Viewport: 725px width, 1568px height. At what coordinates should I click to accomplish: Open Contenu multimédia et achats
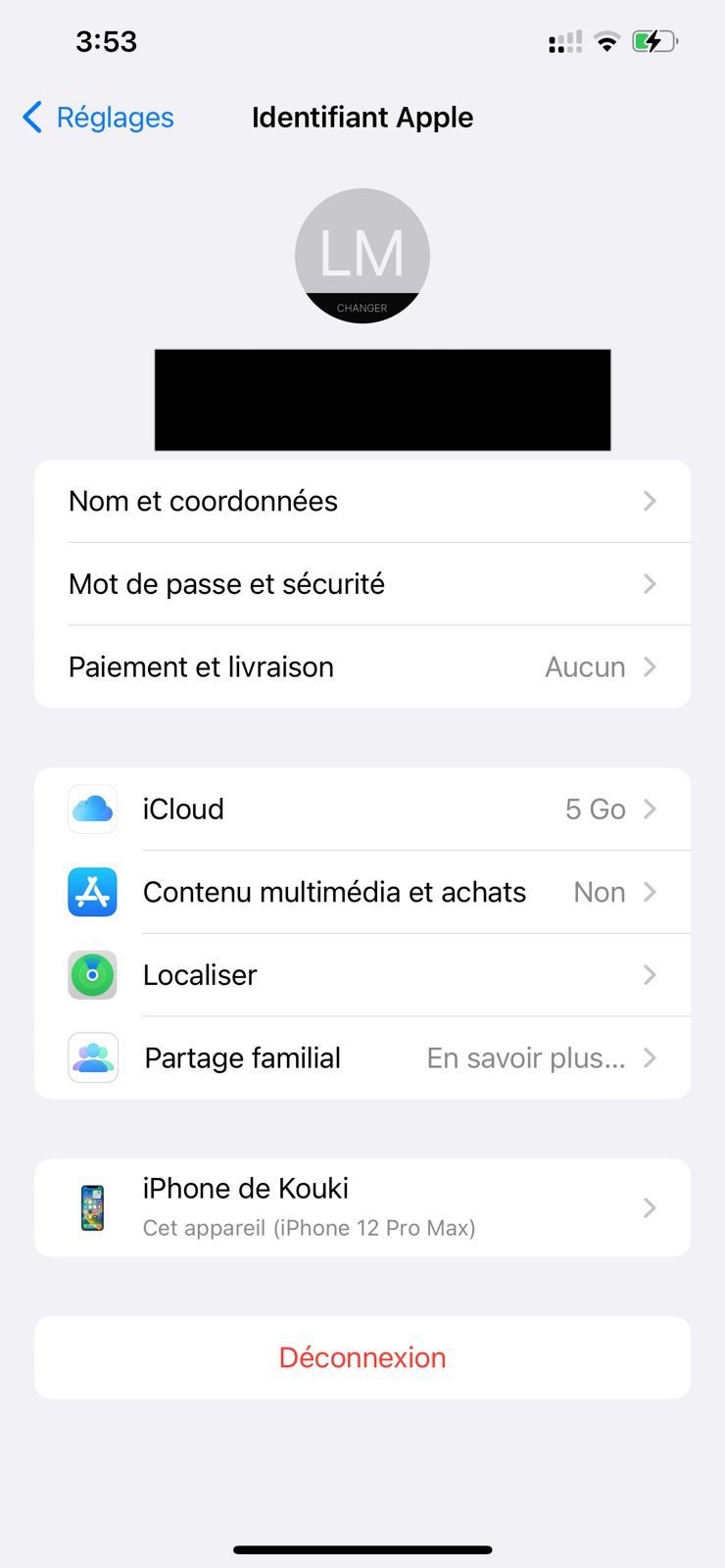(x=362, y=892)
